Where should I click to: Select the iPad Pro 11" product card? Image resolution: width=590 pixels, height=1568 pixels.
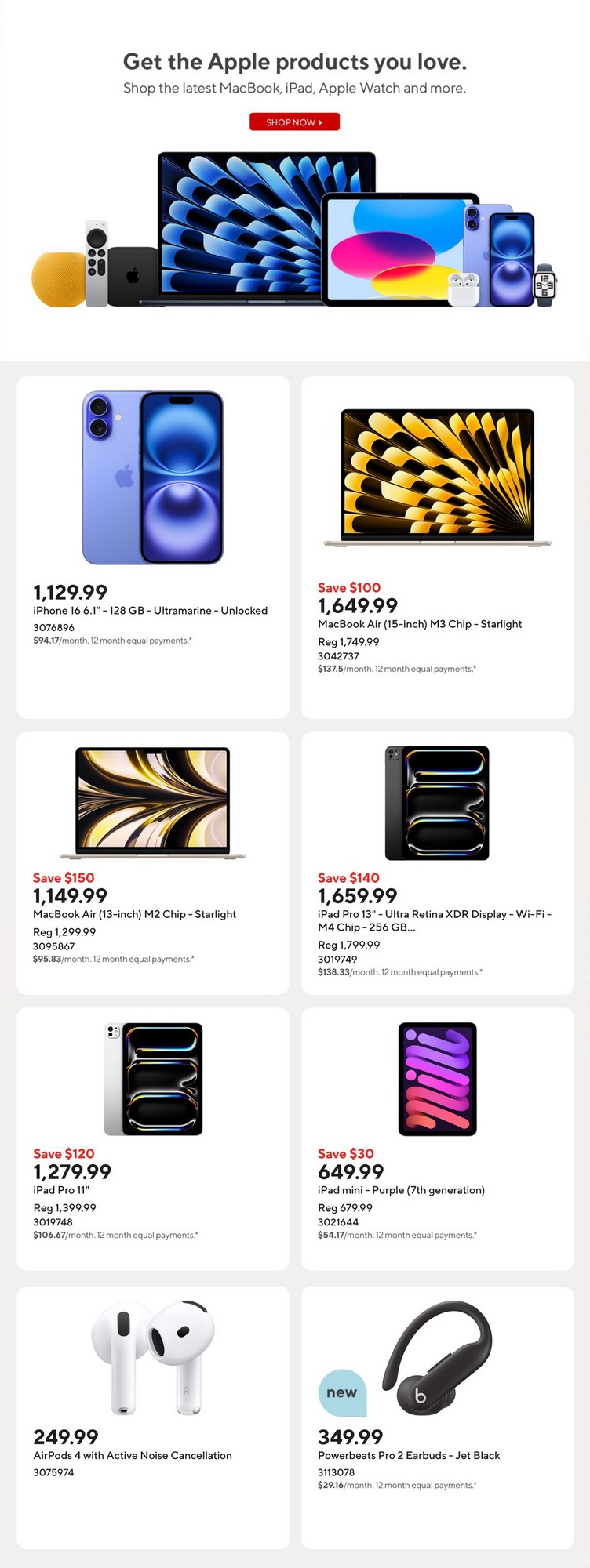pyautogui.click(x=153, y=1138)
